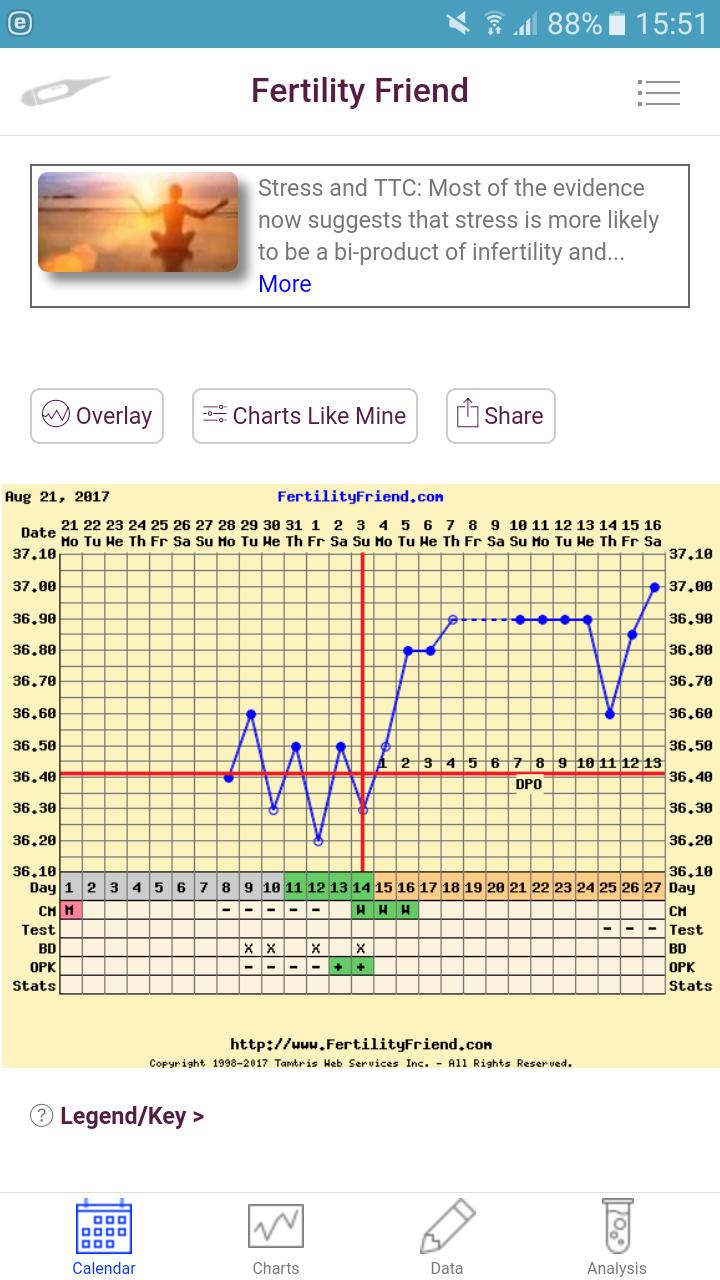Open the Stress and TTC article image
The image size is (720, 1280).
pos(138,222)
